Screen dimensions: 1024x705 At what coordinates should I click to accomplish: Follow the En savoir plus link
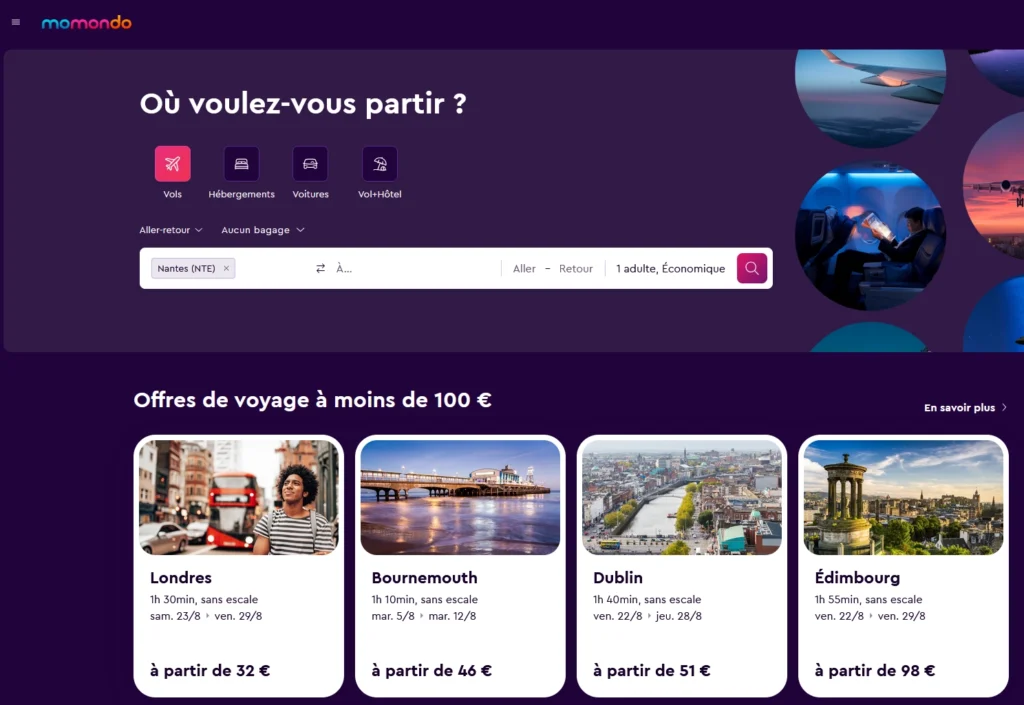[x=965, y=408]
